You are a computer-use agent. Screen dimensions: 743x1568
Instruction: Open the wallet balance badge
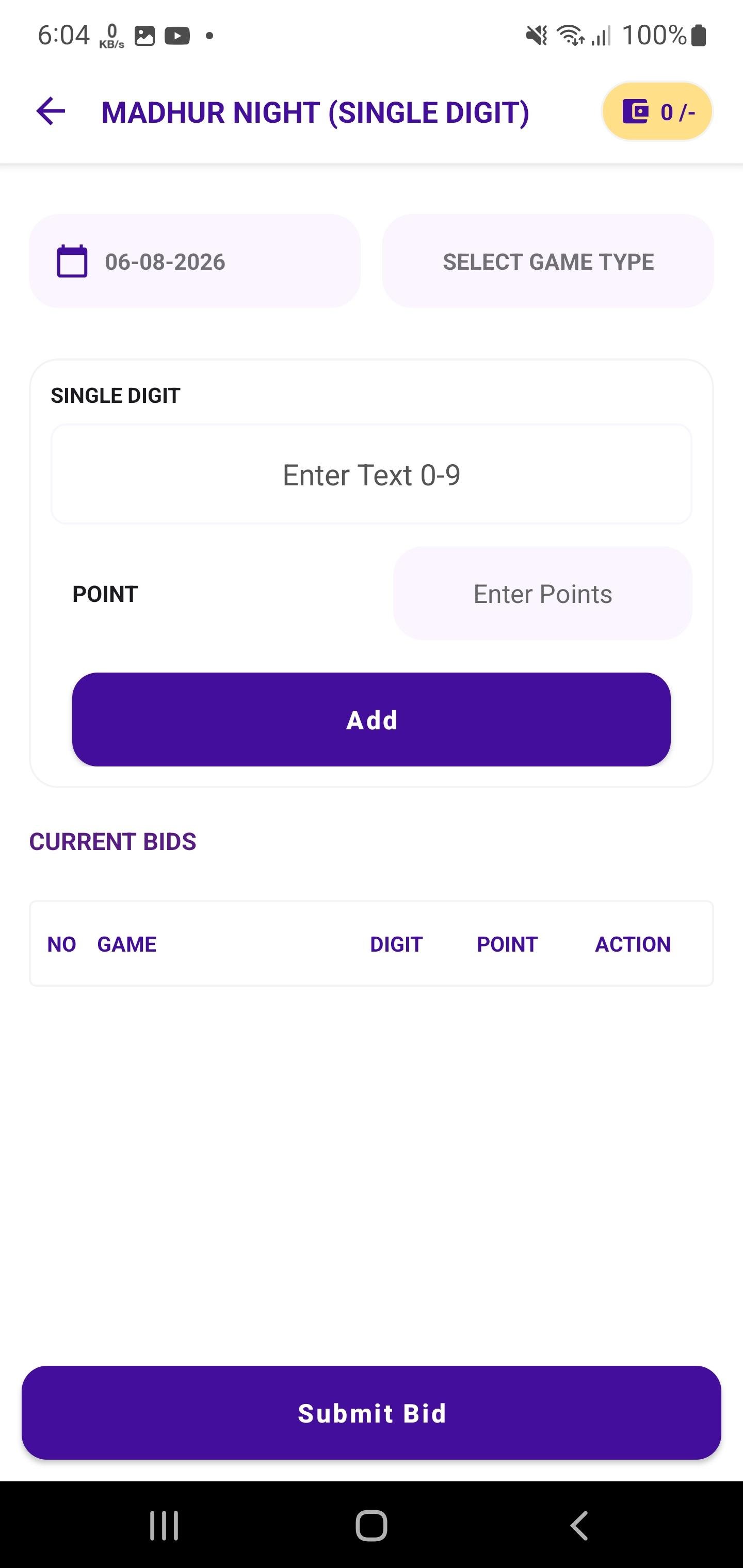click(x=657, y=112)
